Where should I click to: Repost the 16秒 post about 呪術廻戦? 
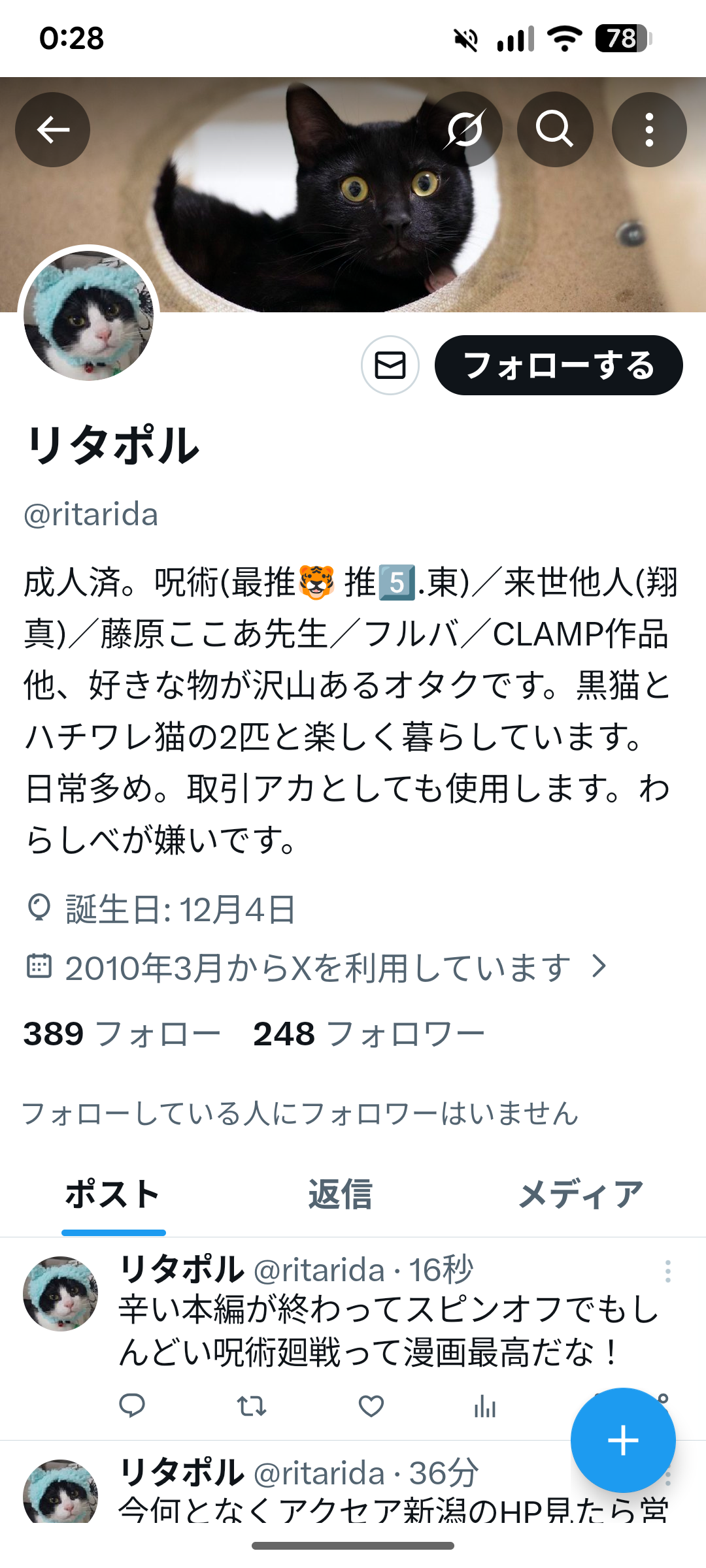point(251,1405)
